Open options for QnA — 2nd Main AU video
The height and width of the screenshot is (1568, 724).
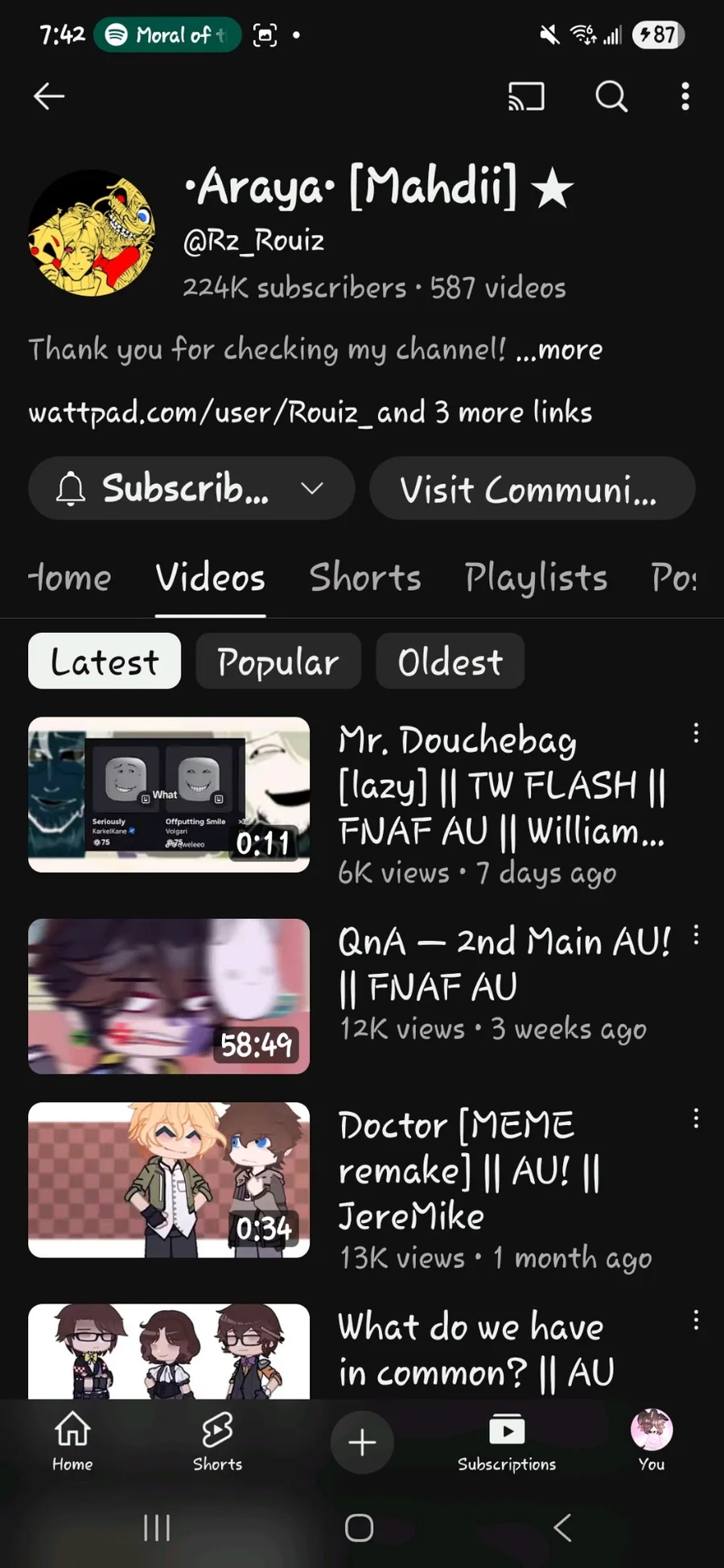[696, 935]
